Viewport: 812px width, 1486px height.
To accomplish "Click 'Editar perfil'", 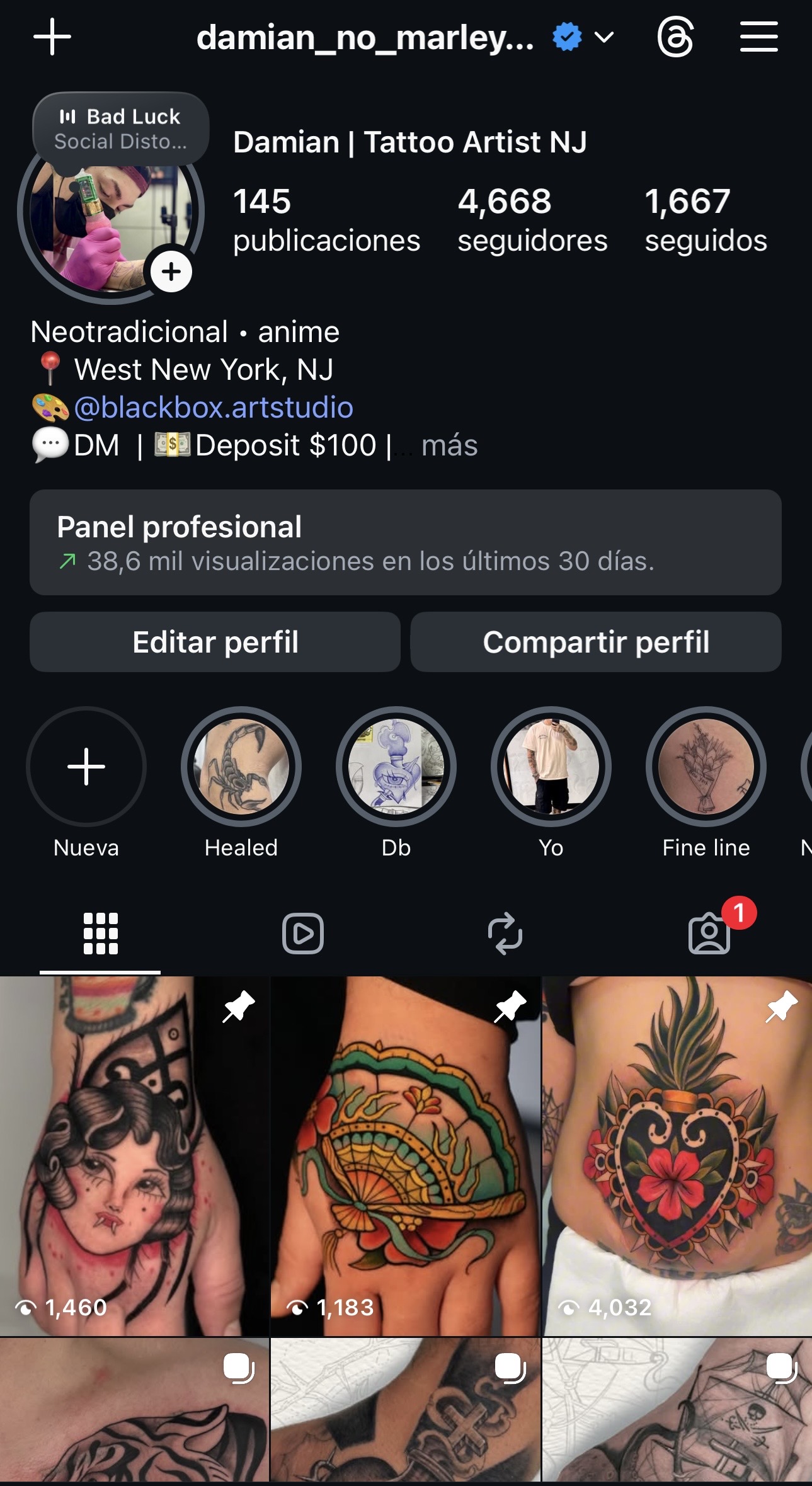I will pyautogui.click(x=215, y=642).
